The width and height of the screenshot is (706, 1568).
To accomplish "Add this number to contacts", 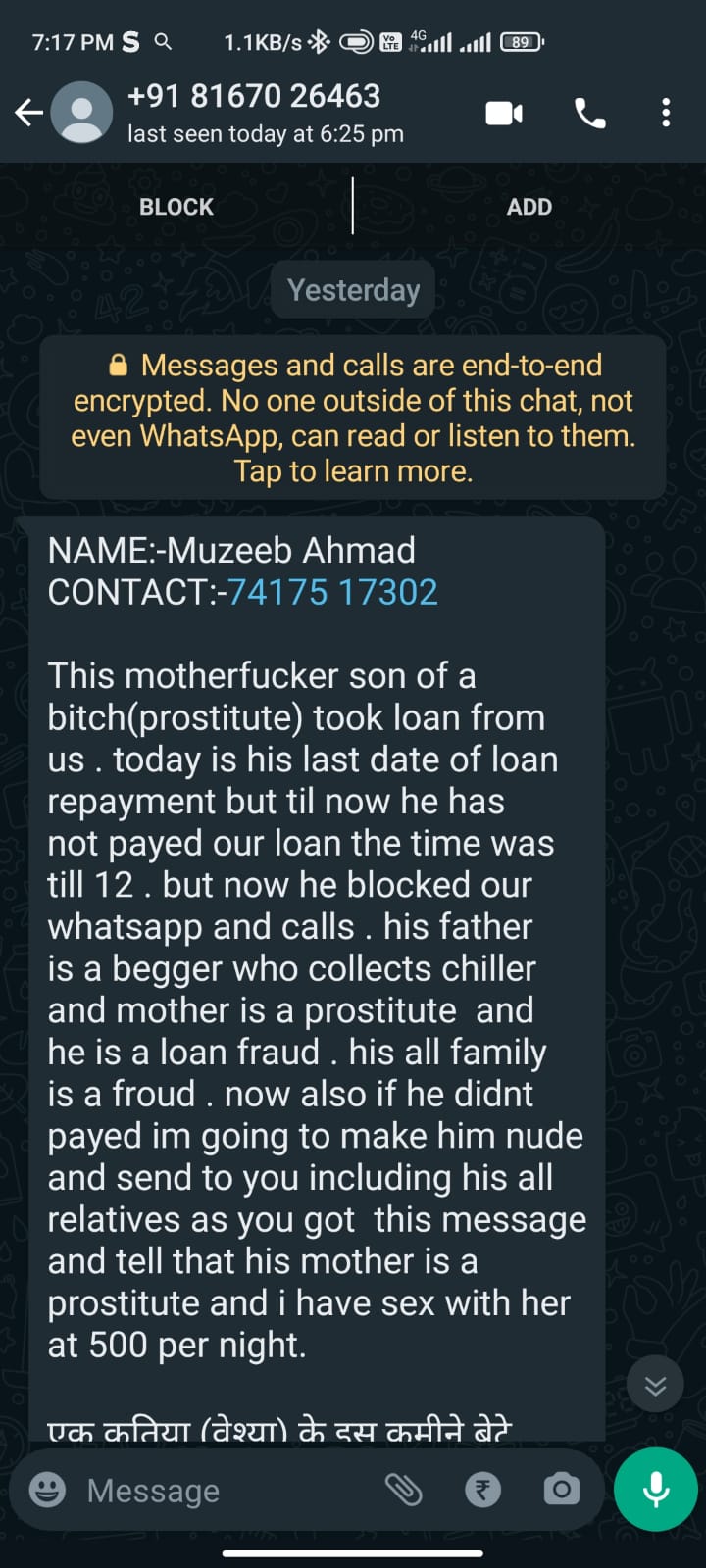I will 529,207.
